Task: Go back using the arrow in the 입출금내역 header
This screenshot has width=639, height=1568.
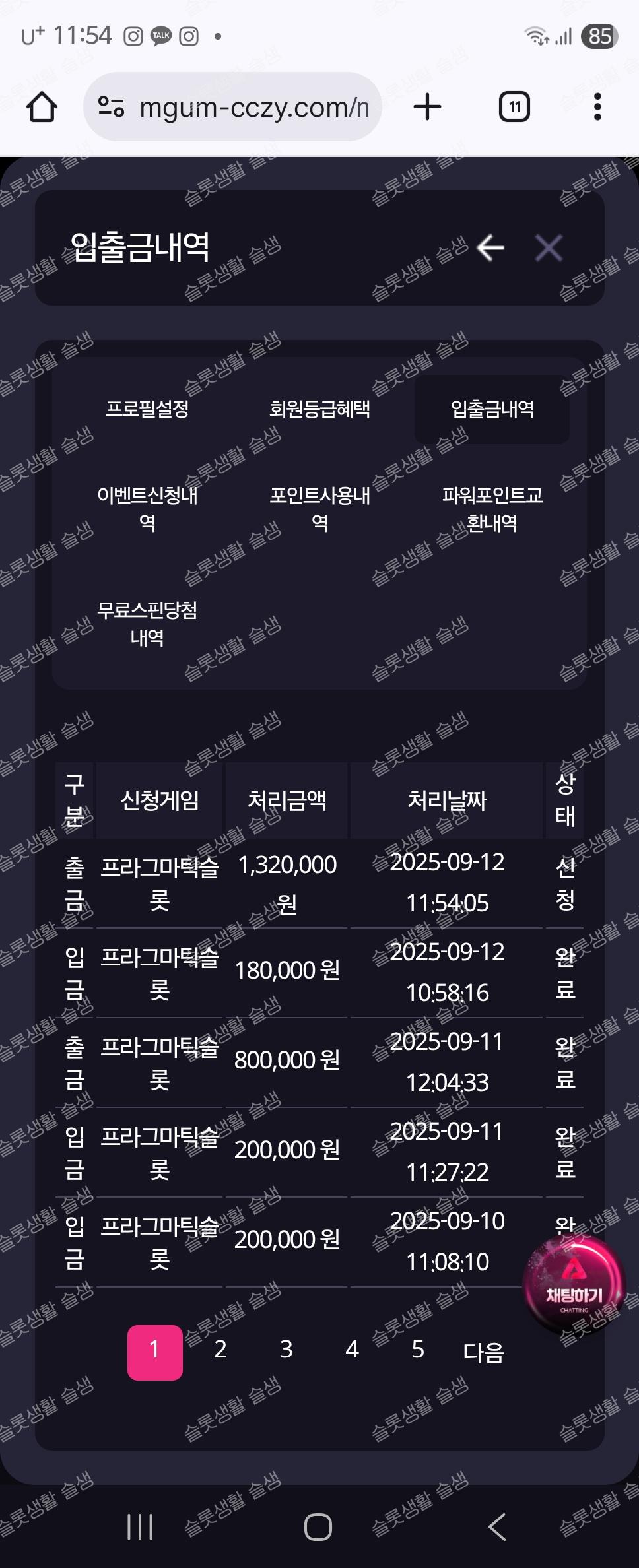Action: pyautogui.click(x=490, y=248)
